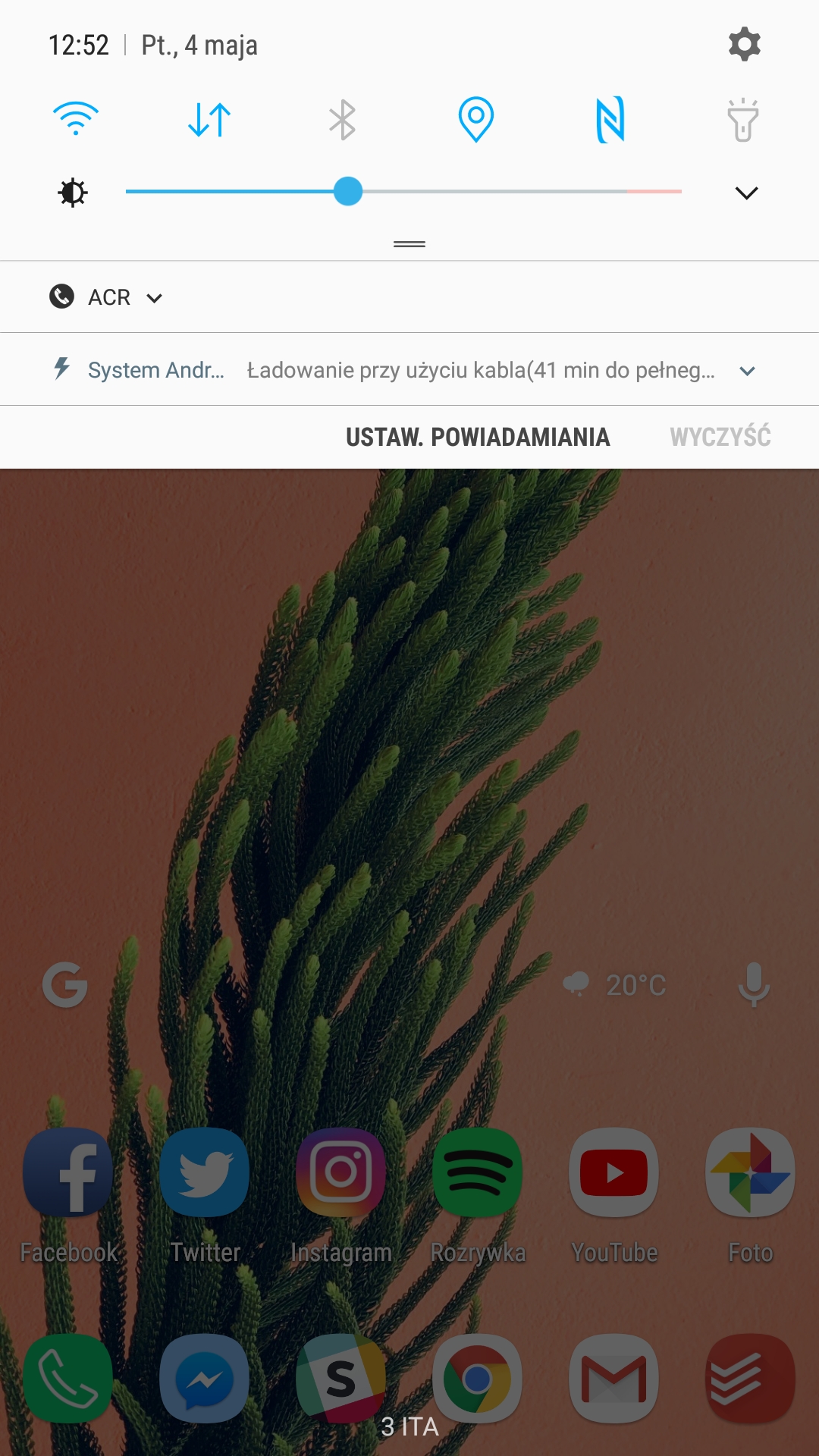
Task: Turn on Bluetooth
Action: (x=342, y=120)
